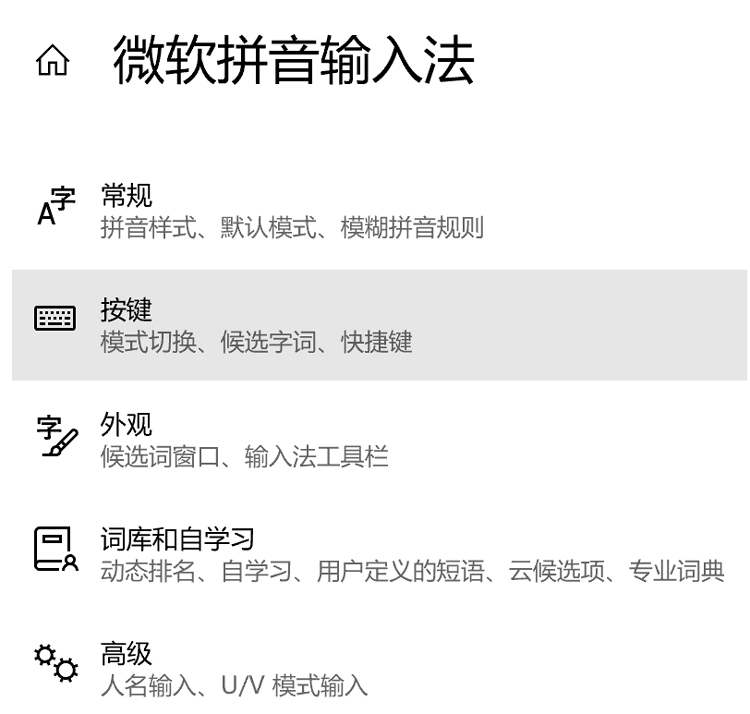The height and width of the screenshot is (714, 750).
Task: Open 常规 settings
Action: (x=126, y=197)
